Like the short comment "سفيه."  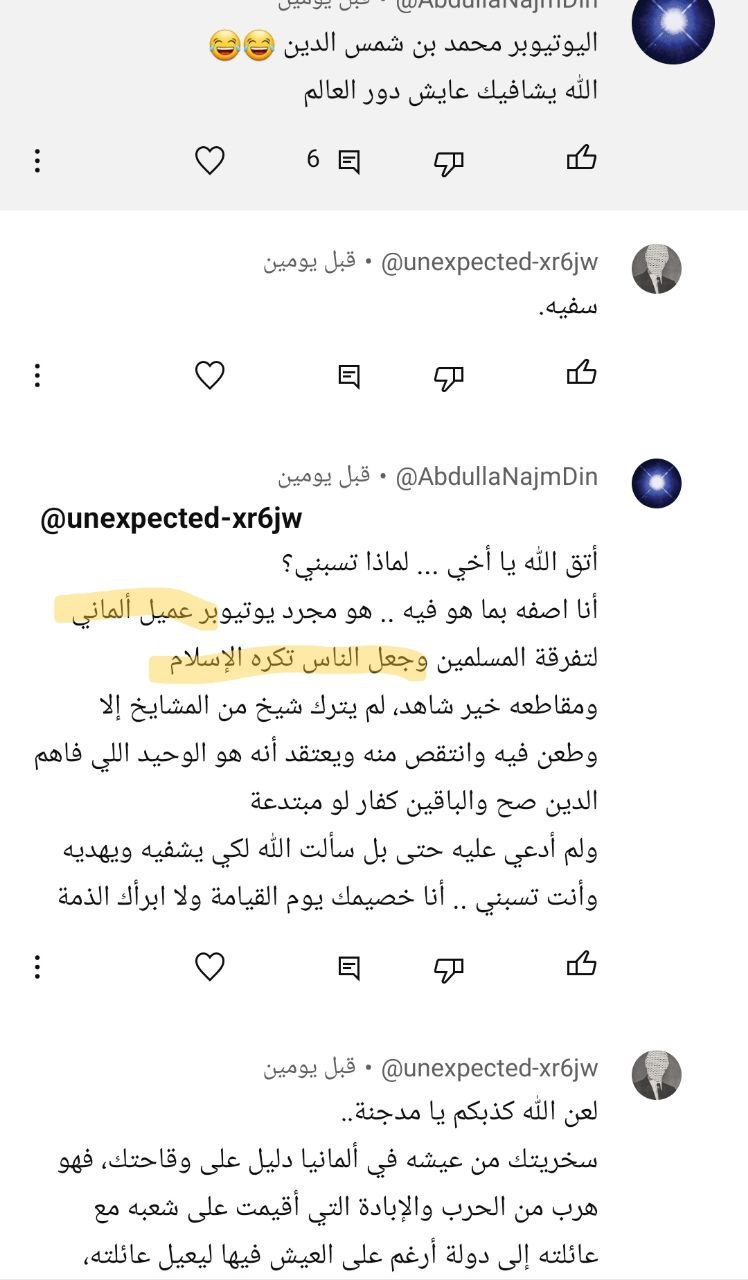[x=581, y=375]
